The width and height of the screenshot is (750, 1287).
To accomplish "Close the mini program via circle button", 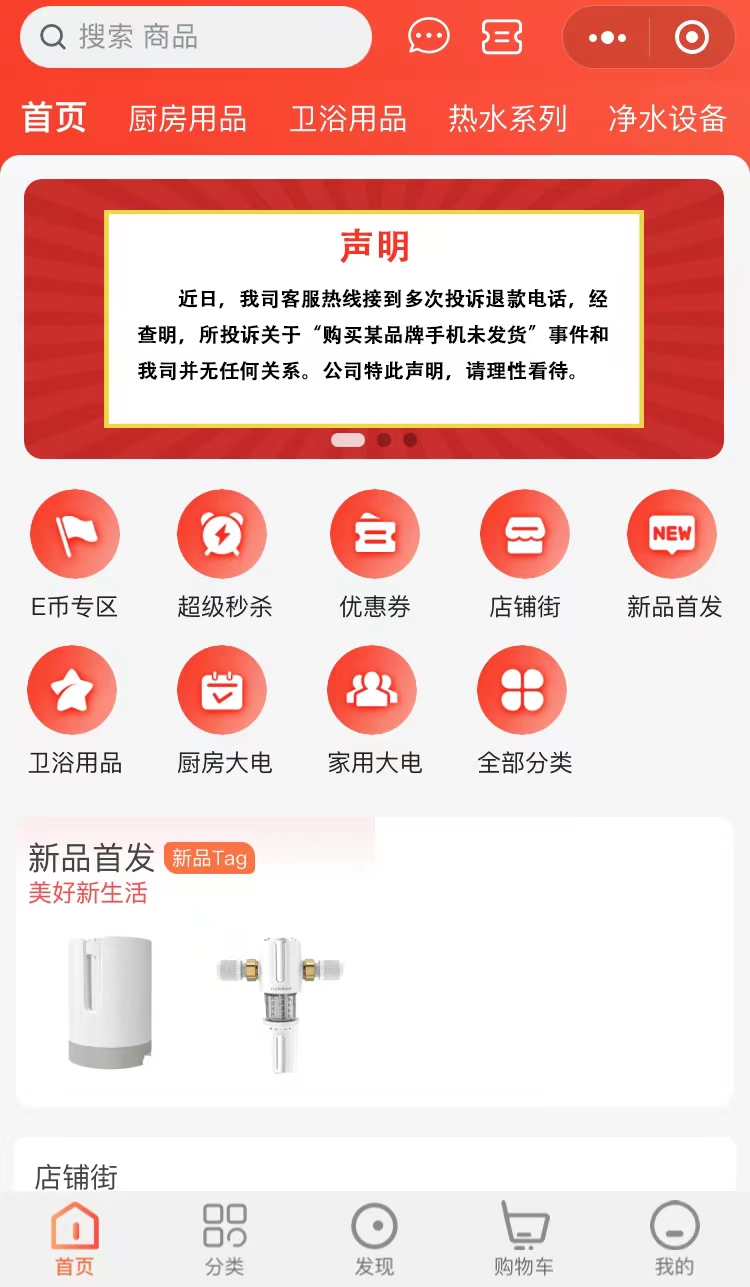I will click(x=691, y=38).
